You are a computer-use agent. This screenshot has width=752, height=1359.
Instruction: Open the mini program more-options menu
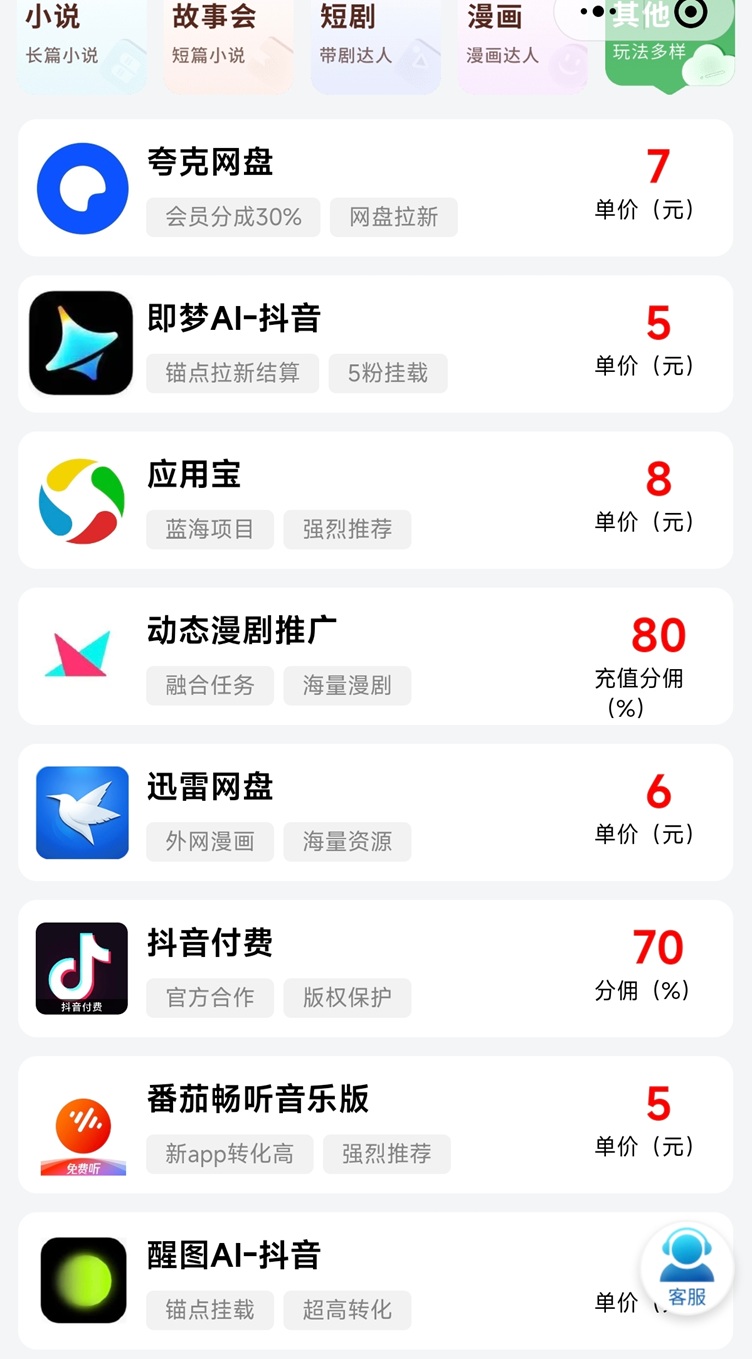click(598, 12)
